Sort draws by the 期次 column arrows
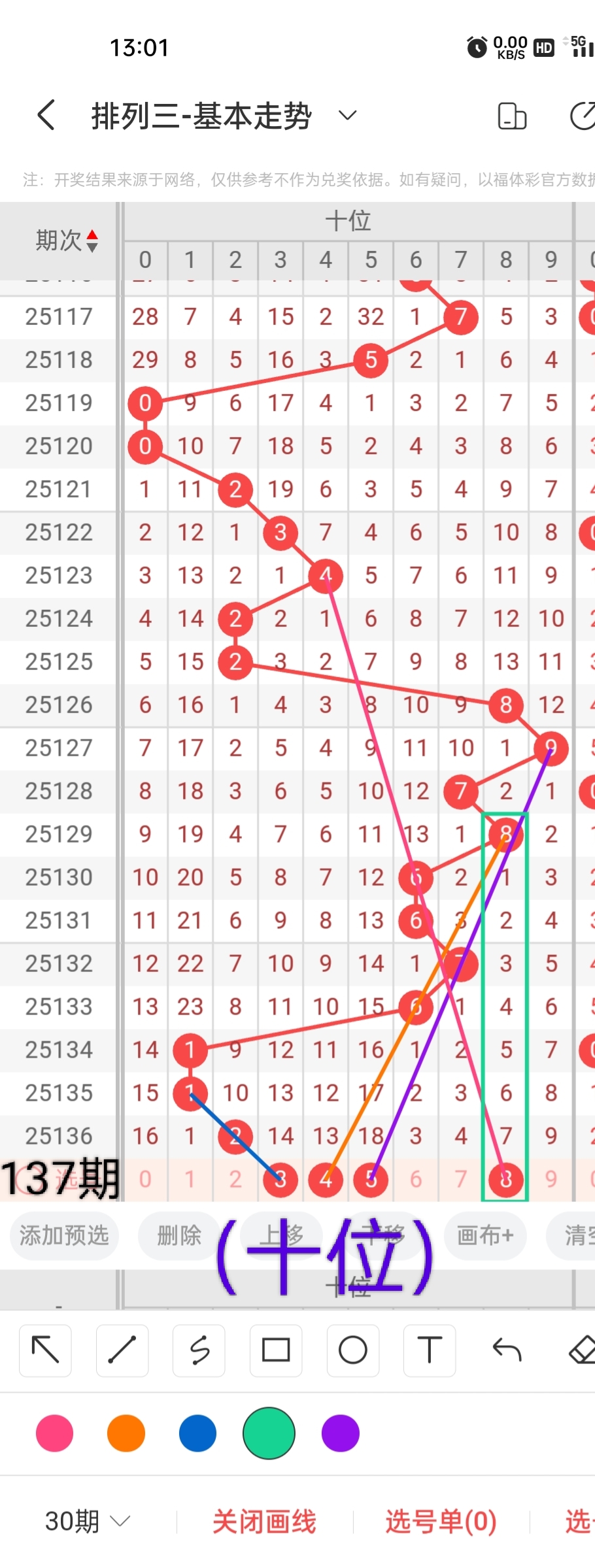This screenshot has height=1568, width=595. (x=92, y=241)
